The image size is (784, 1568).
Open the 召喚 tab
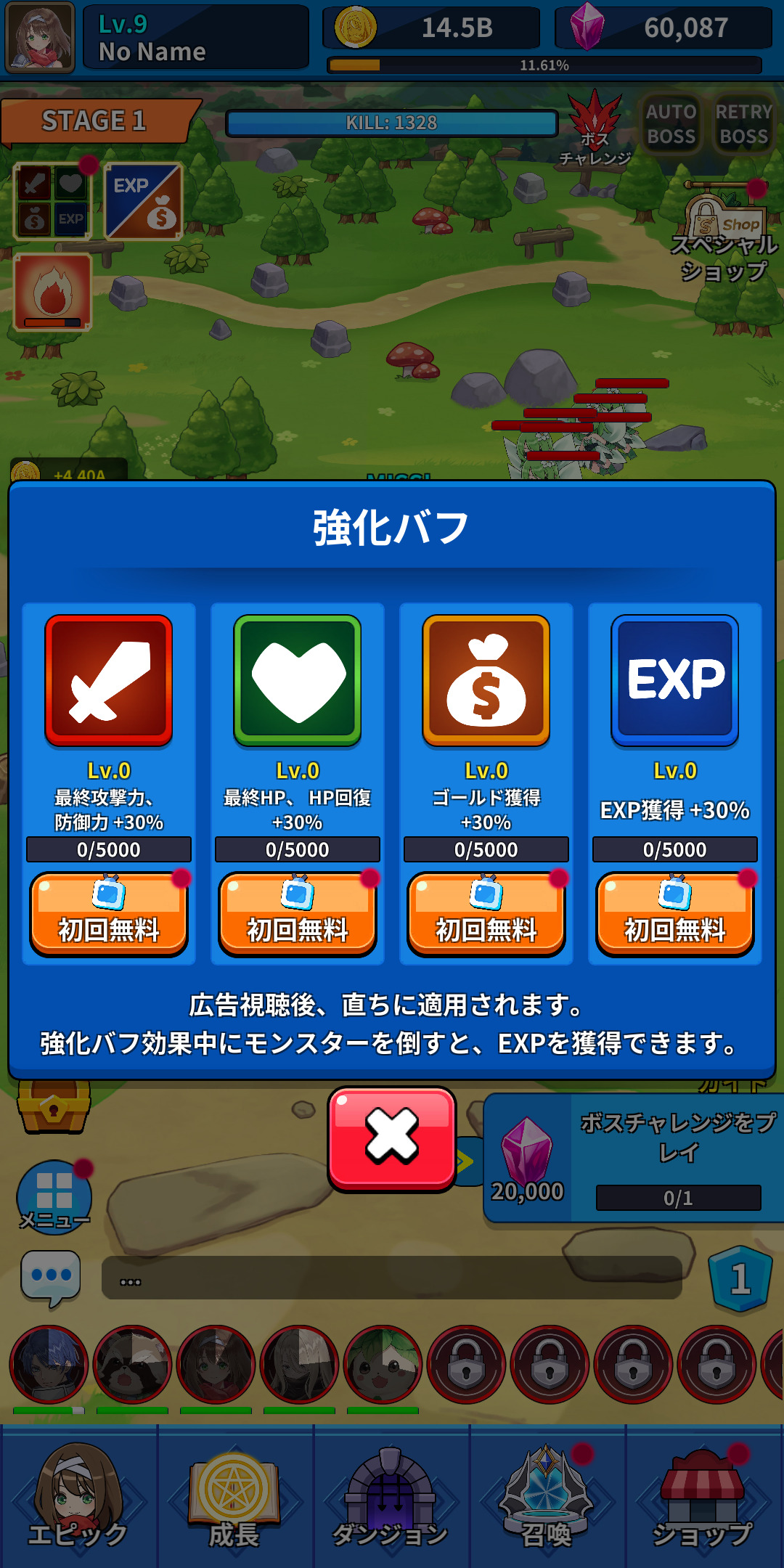(x=547, y=1495)
